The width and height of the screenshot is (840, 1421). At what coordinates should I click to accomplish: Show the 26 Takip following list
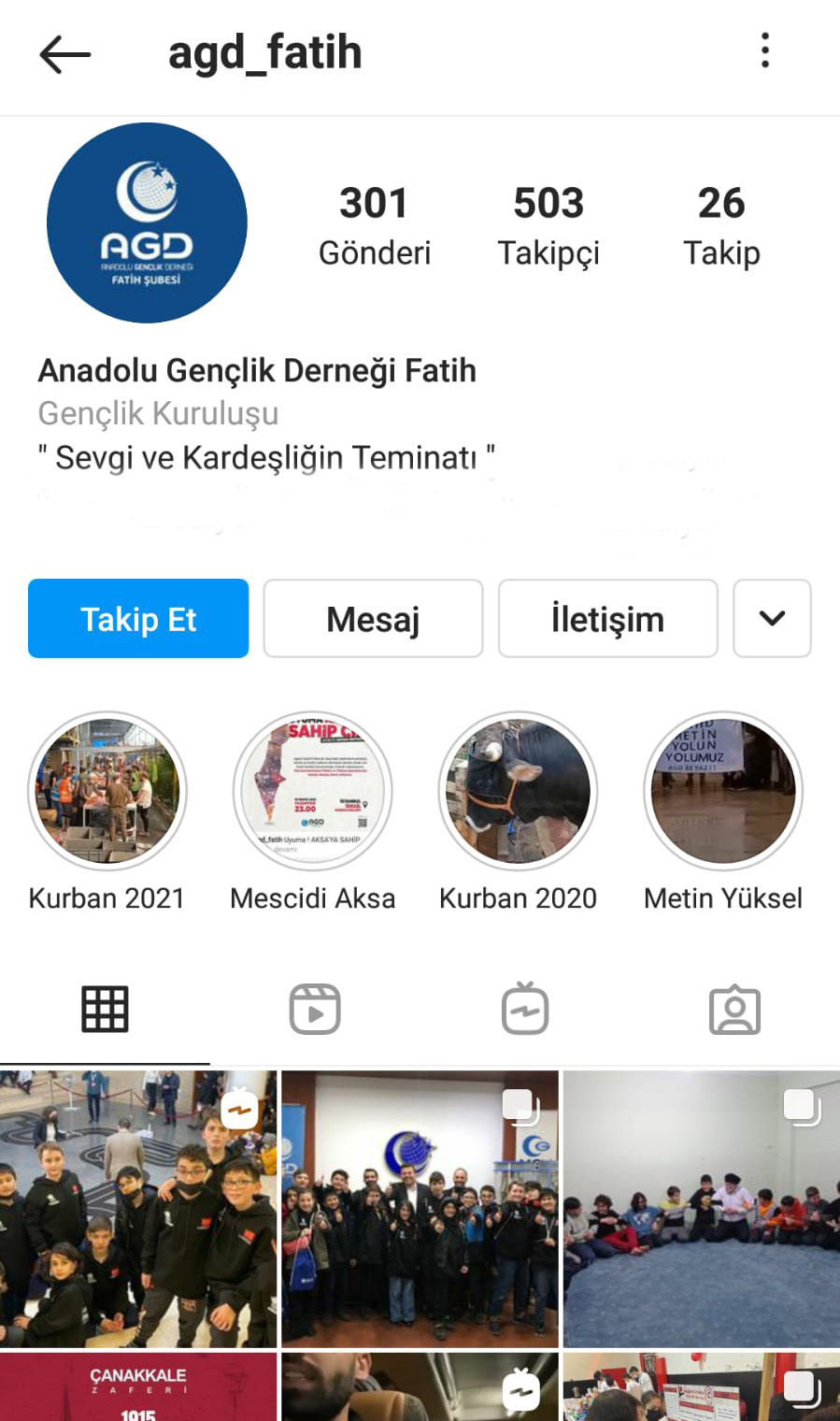tap(721, 226)
